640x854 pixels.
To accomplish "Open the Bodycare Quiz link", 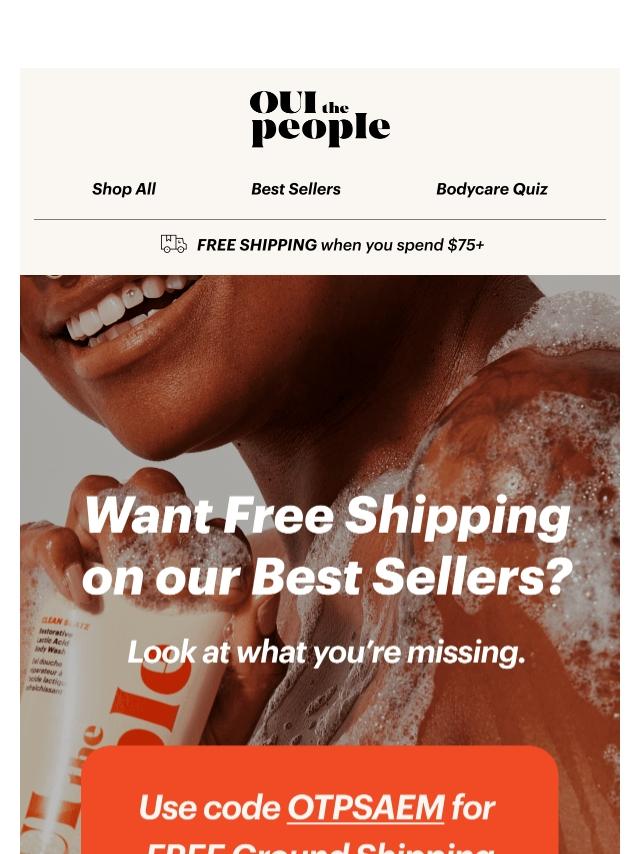I will tap(491, 189).
